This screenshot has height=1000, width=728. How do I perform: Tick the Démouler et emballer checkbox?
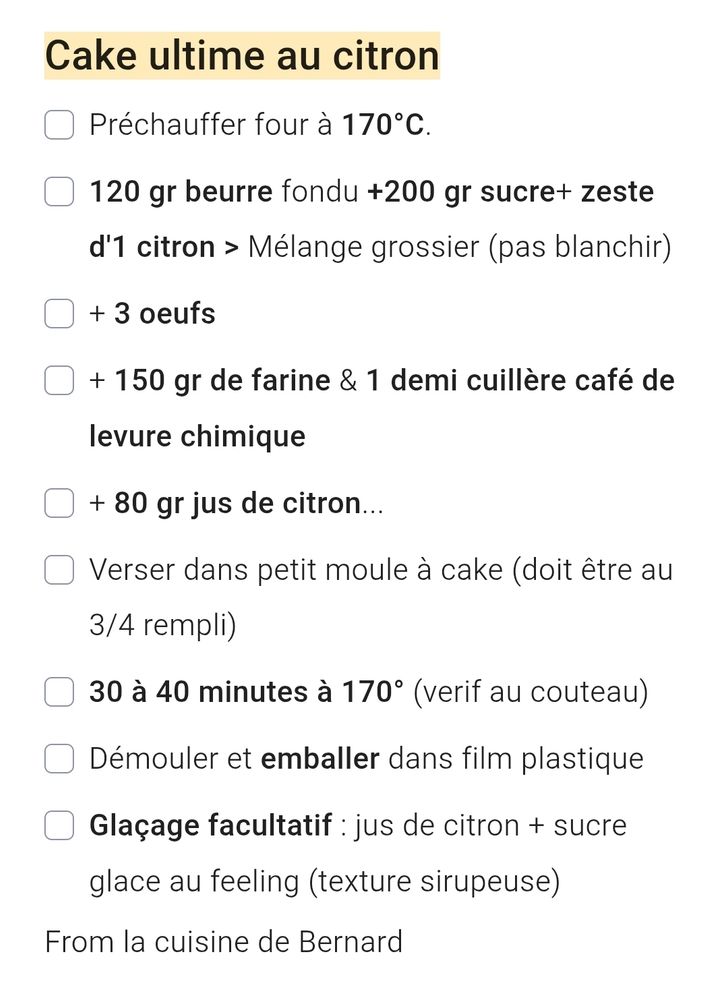tap(59, 759)
